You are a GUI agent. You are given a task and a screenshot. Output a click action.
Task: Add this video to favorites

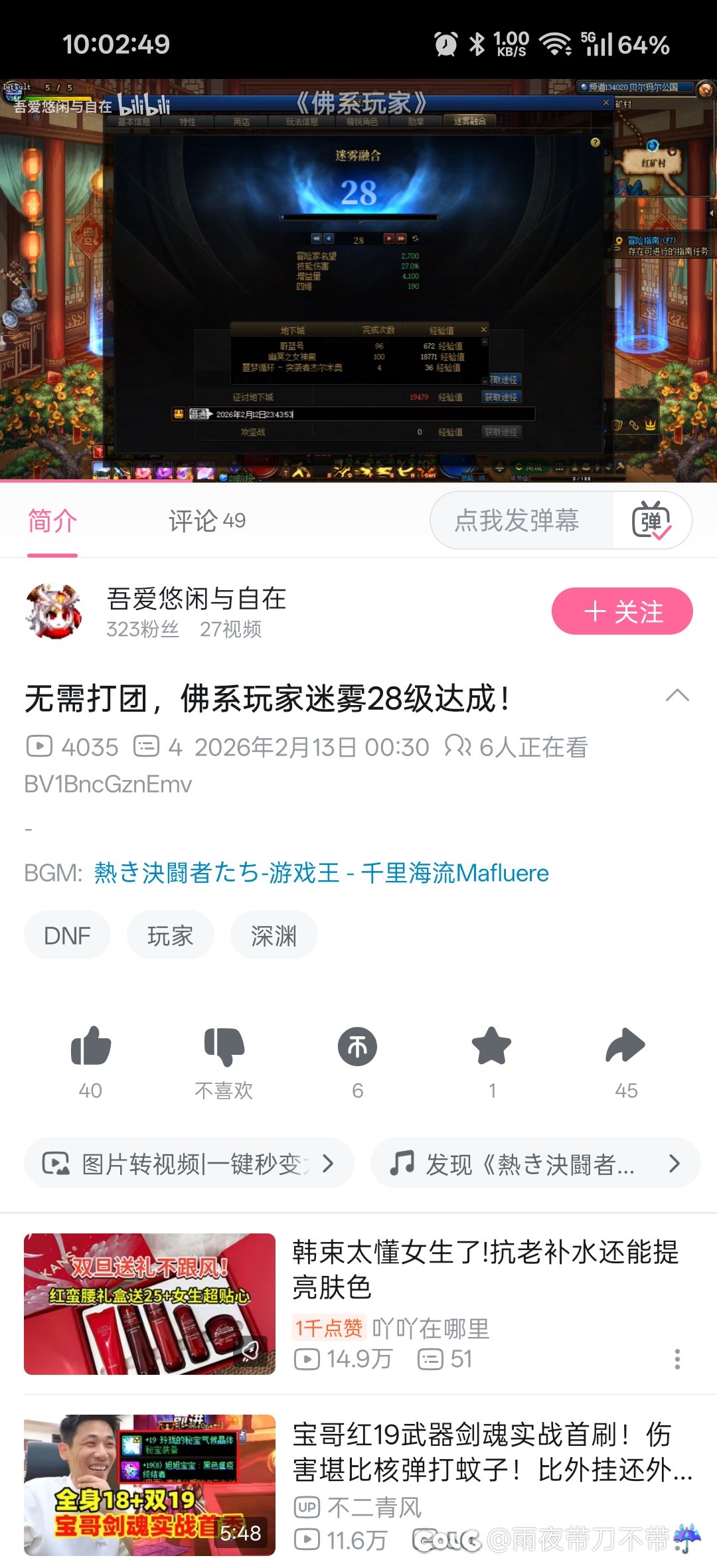tap(492, 1047)
